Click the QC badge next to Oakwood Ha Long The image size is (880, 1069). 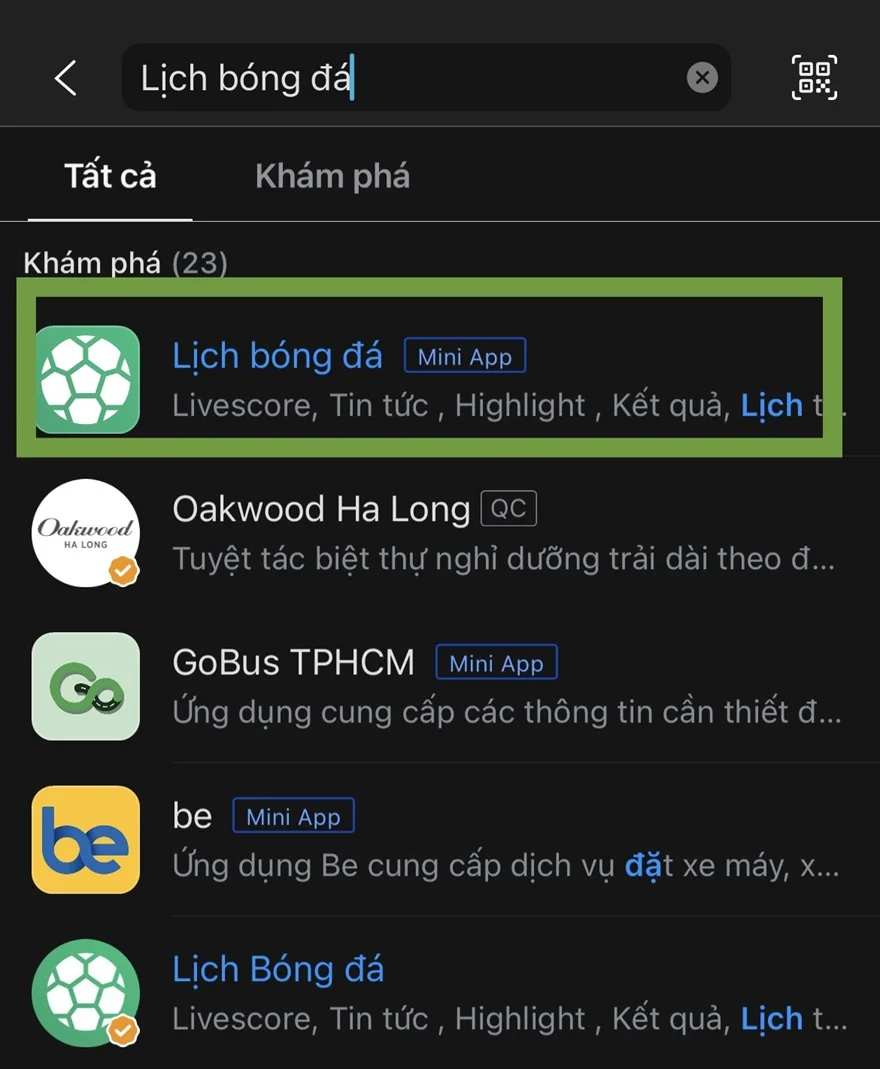pos(509,508)
